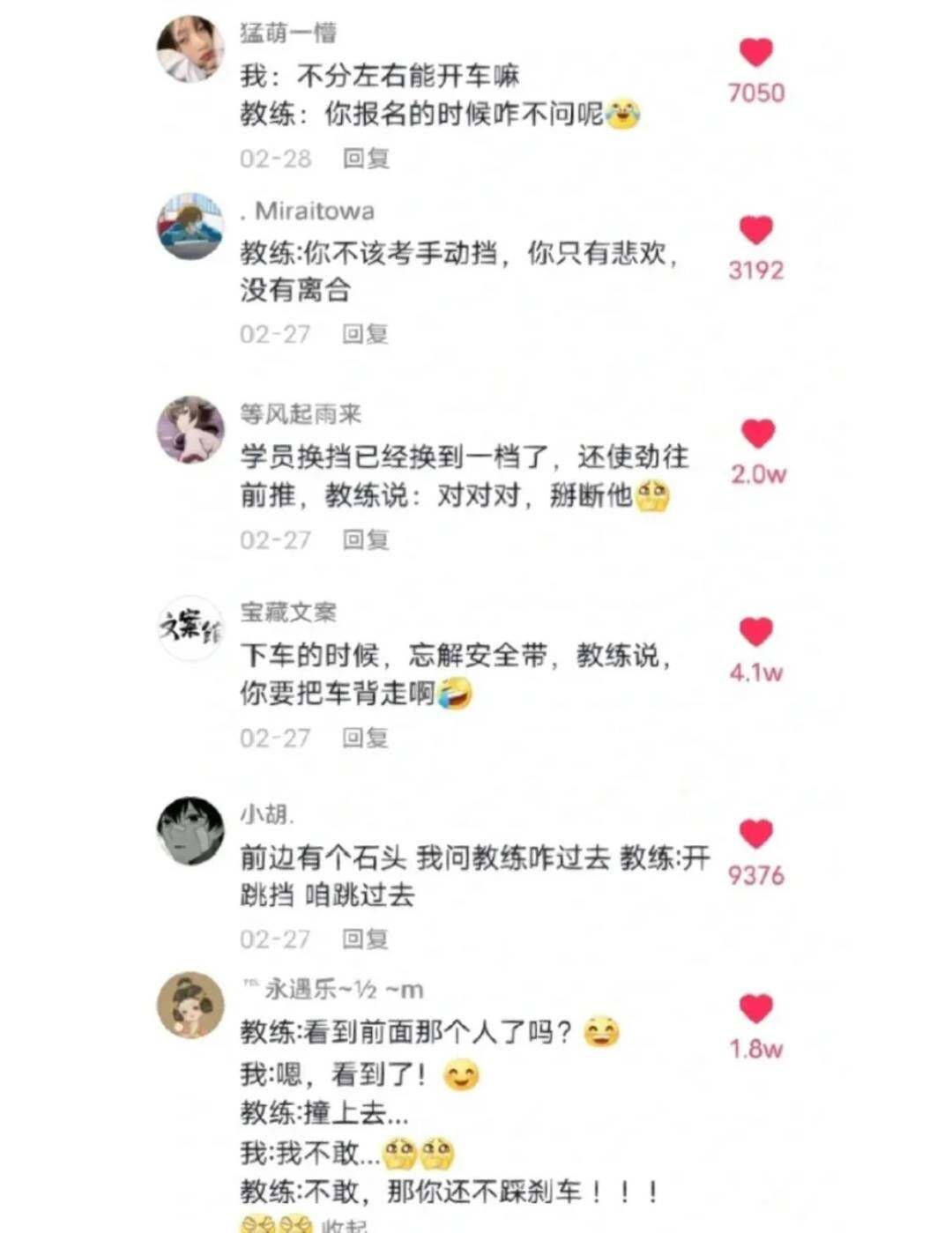The height and width of the screenshot is (1233, 952).
Task: Open 猛萌一懵's profile avatar
Action: click(x=190, y=48)
